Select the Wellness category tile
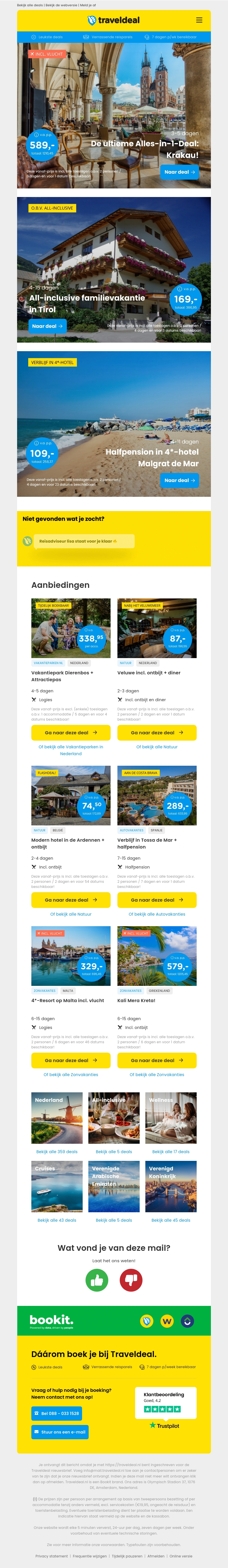 pos(171,1117)
